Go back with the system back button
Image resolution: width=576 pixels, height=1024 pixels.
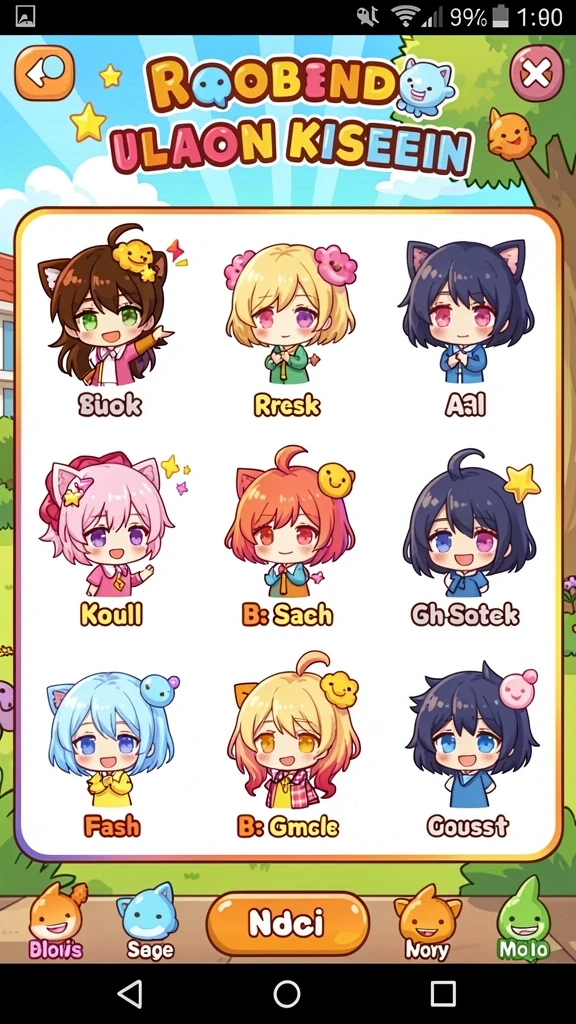point(130,994)
